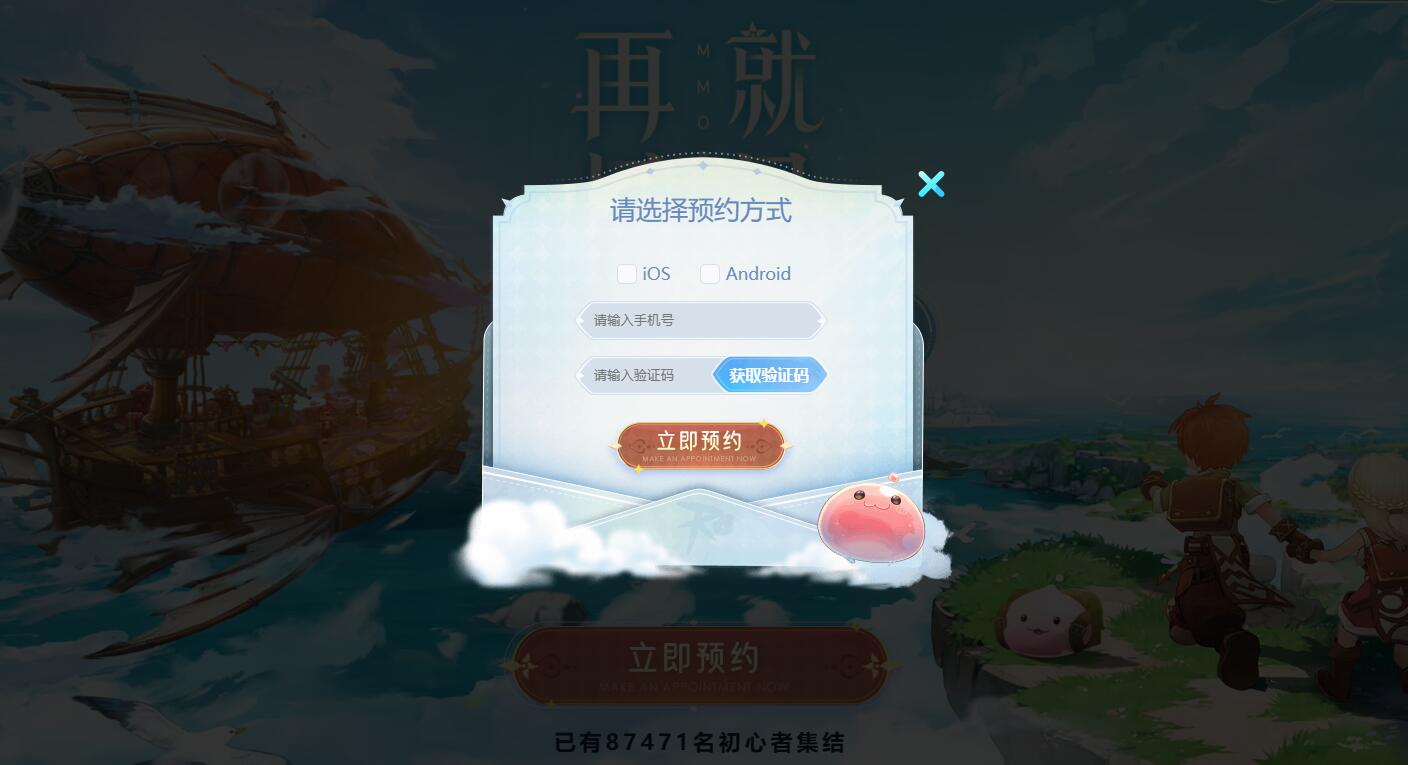This screenshot has height=765, width=1408.
Task: Submit with 立即预约 in the dialog
Action: tap(700, 445)
